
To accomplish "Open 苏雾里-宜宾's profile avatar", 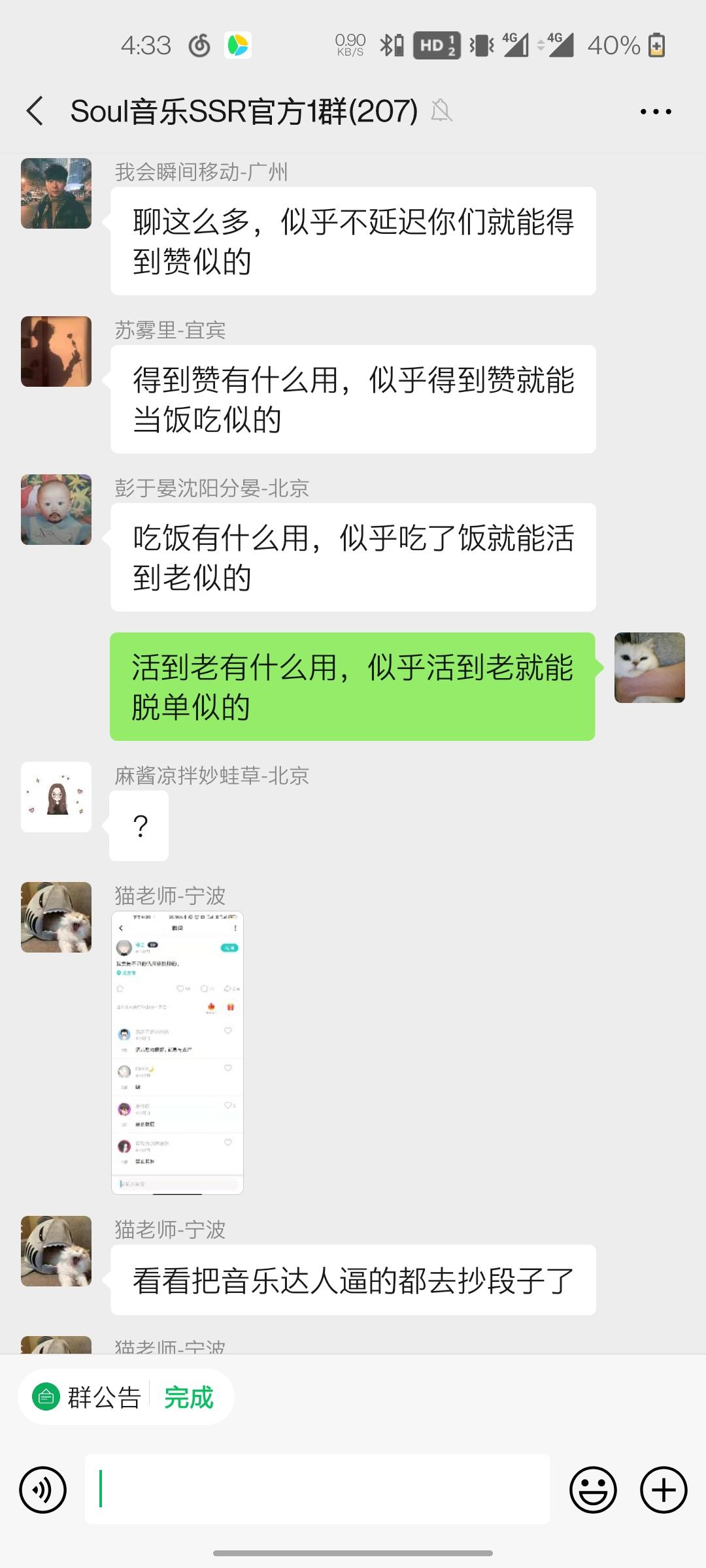I will tap(56, 351).
